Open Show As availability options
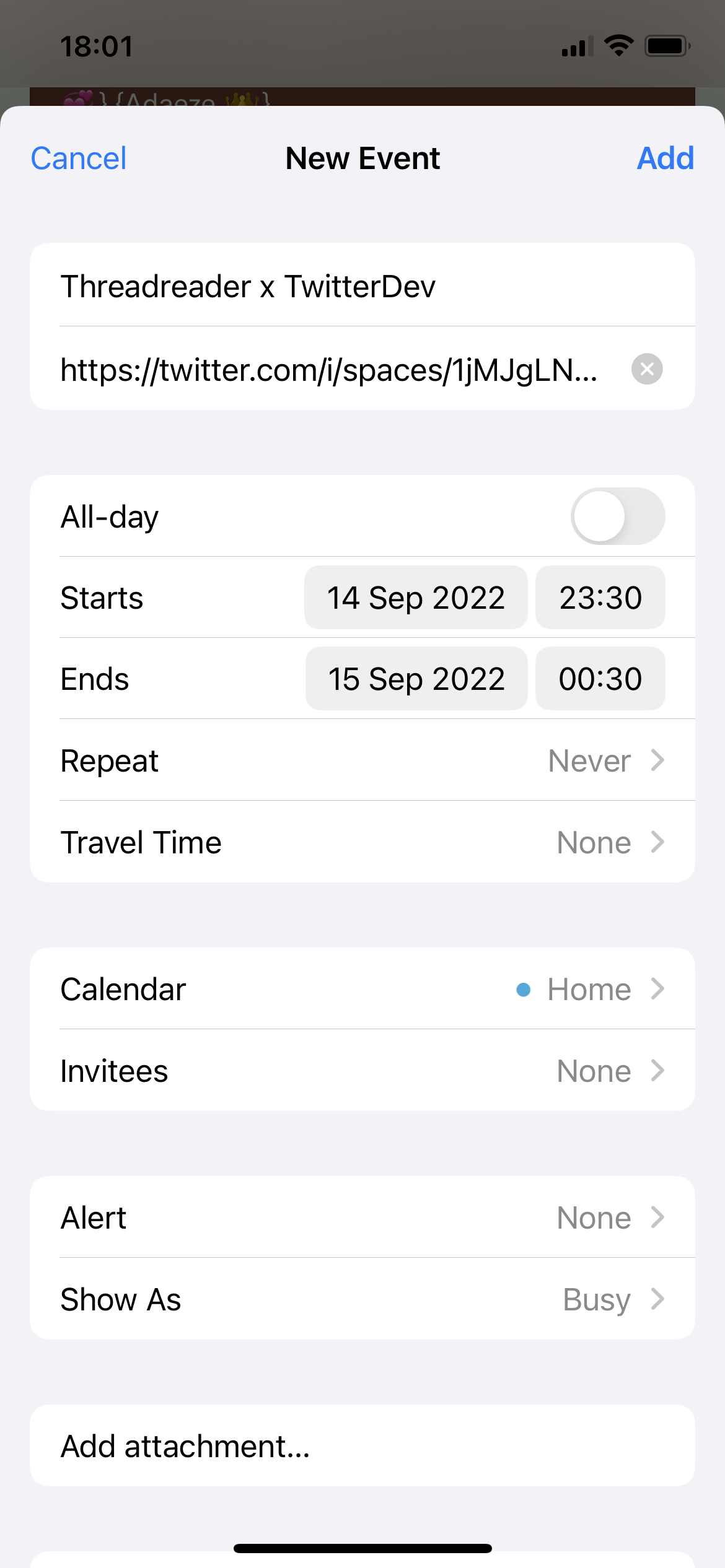 [x=362, y=1299]
